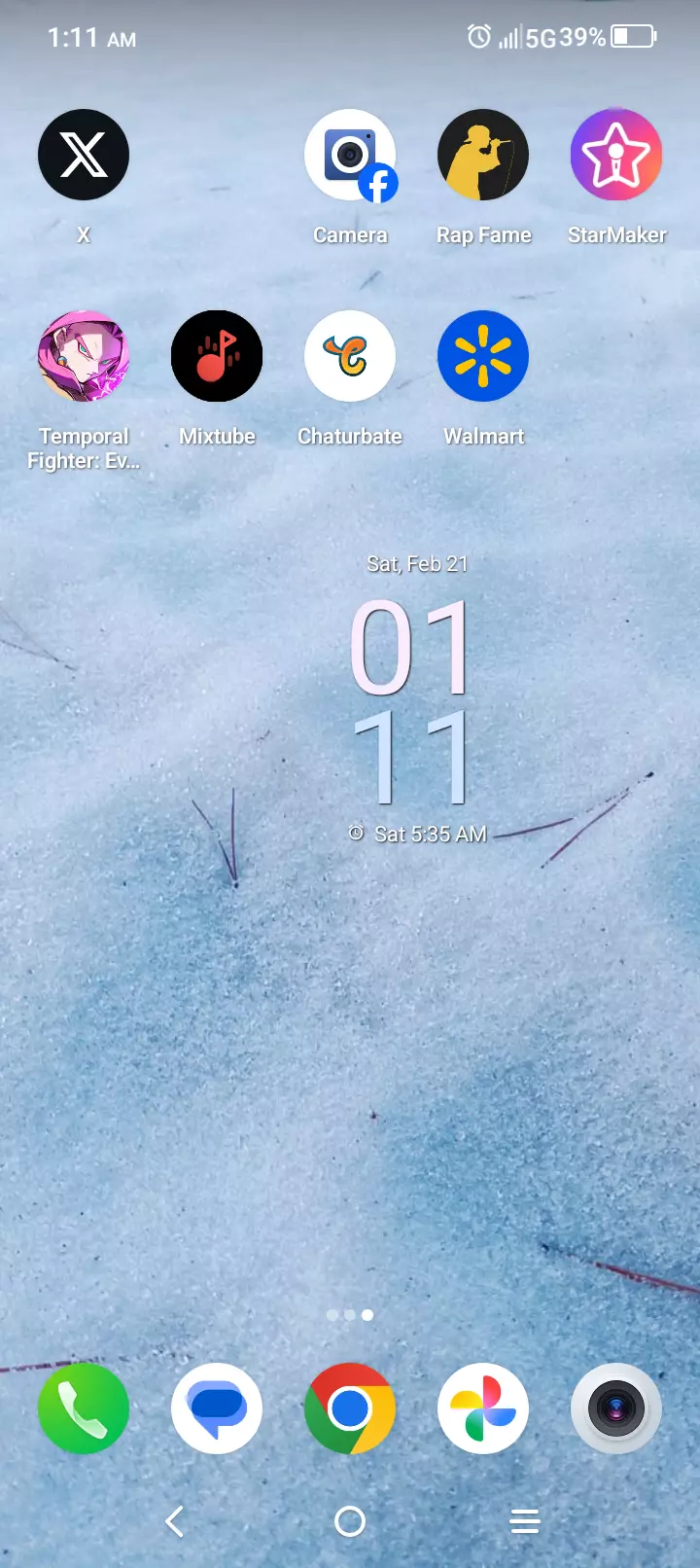Open the X app
Screen dimensions: 700x1568
84,156
